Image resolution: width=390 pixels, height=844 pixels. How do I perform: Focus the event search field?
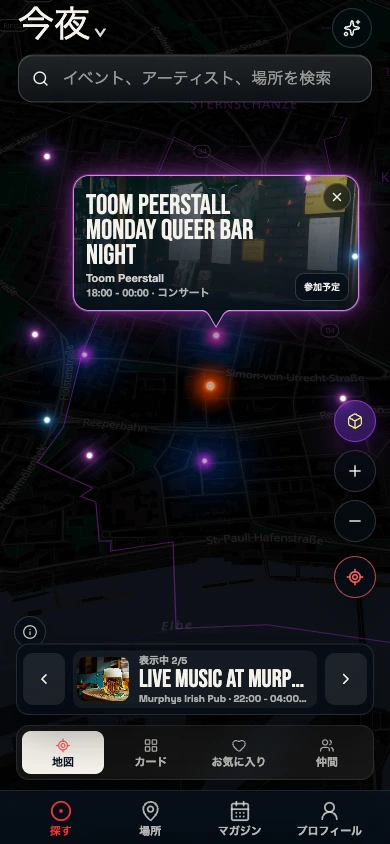pyautogui.click(x=195, y=79)
